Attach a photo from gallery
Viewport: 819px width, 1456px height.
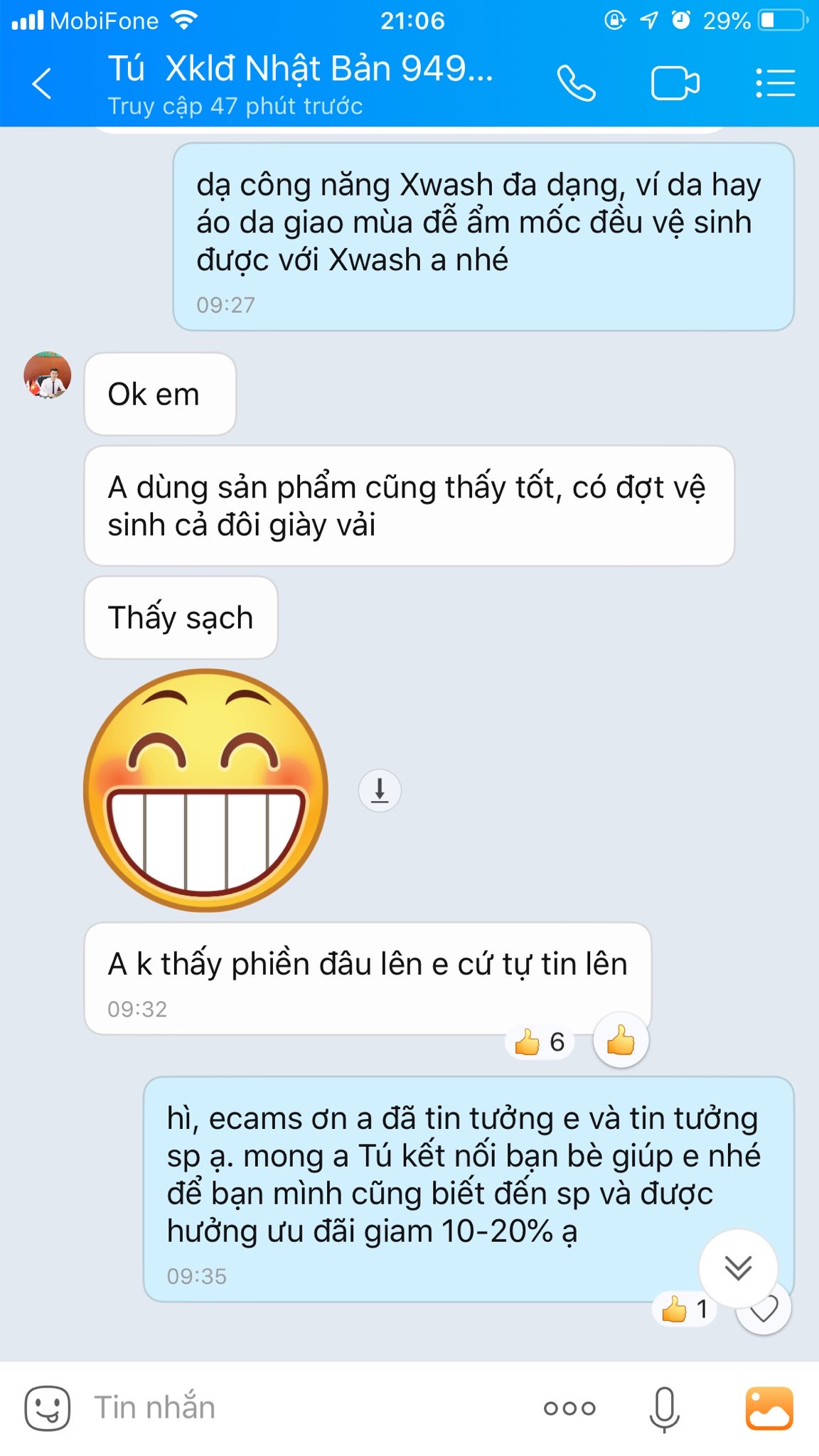(x=769, y=1408)
